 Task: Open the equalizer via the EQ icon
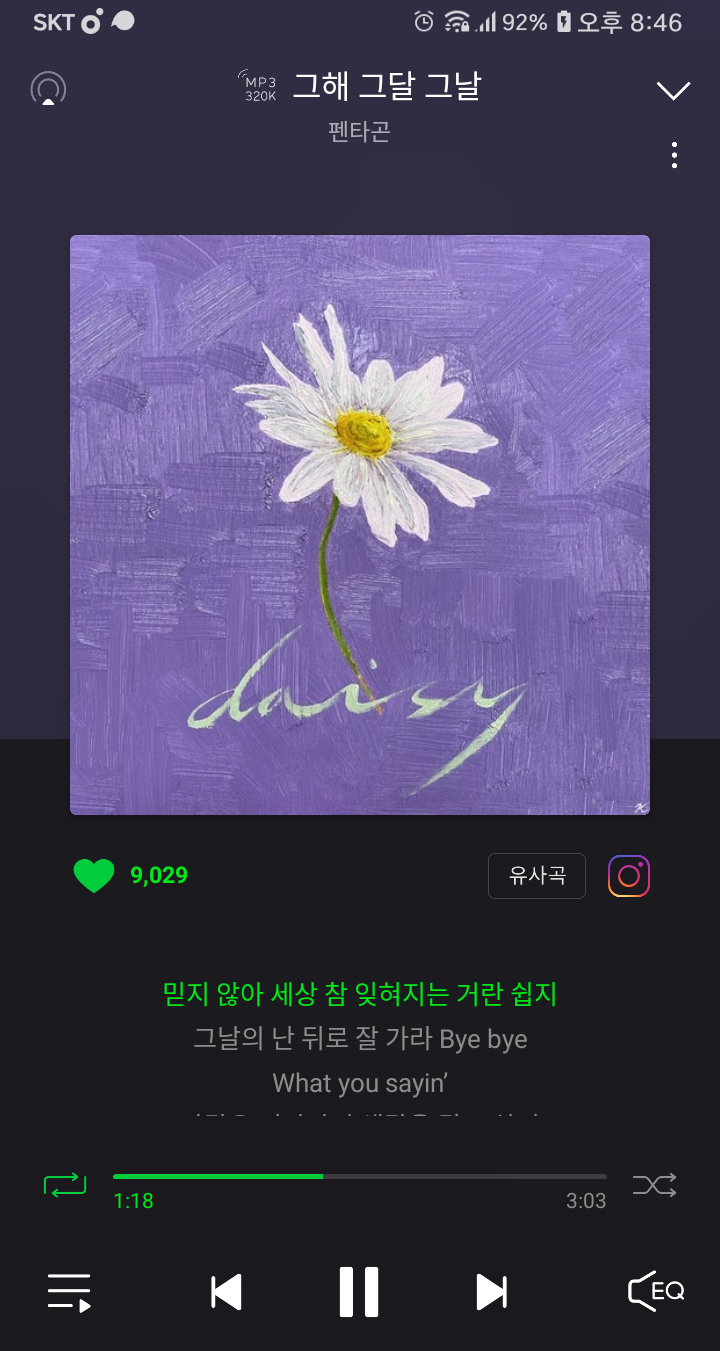tap(652, 1291)
